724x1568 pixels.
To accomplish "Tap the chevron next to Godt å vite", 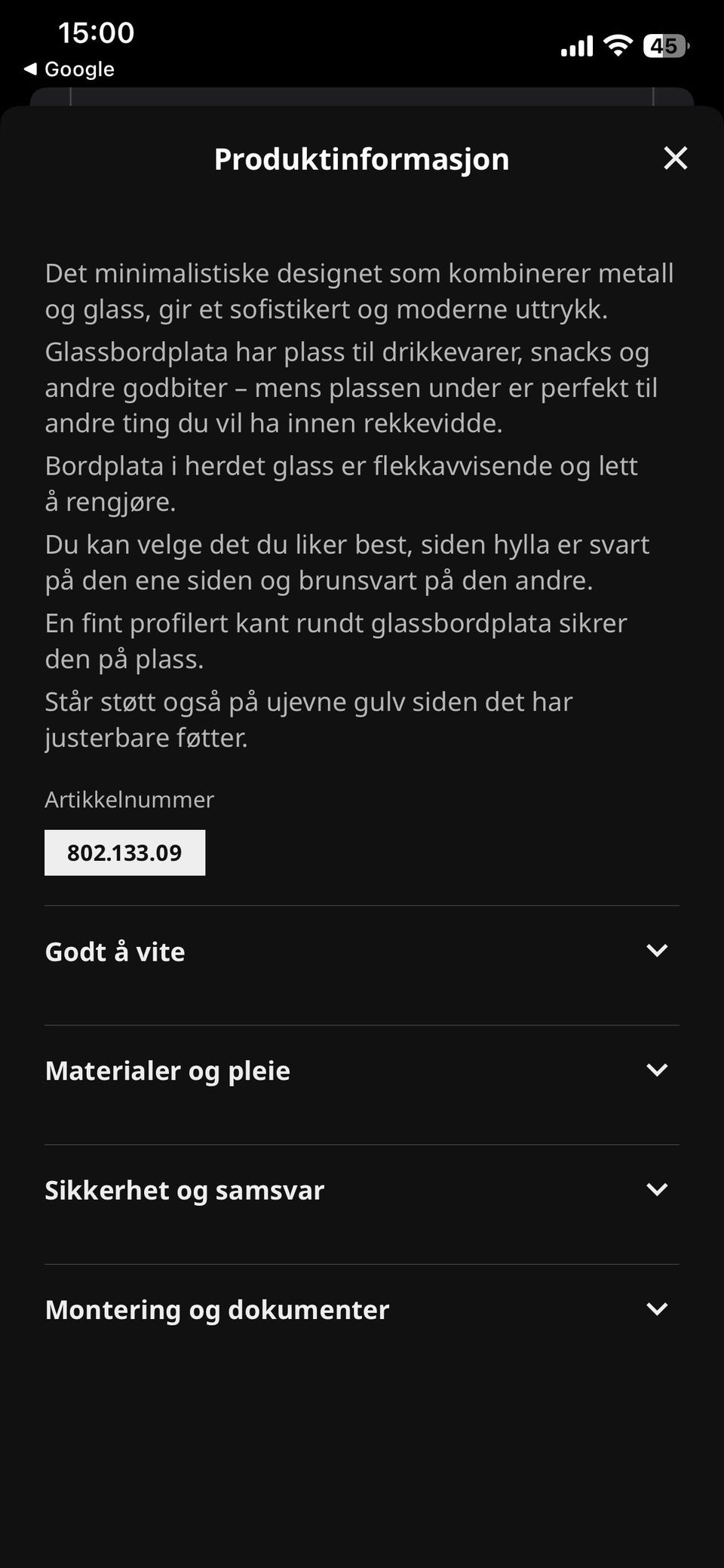I will point(657,950).
